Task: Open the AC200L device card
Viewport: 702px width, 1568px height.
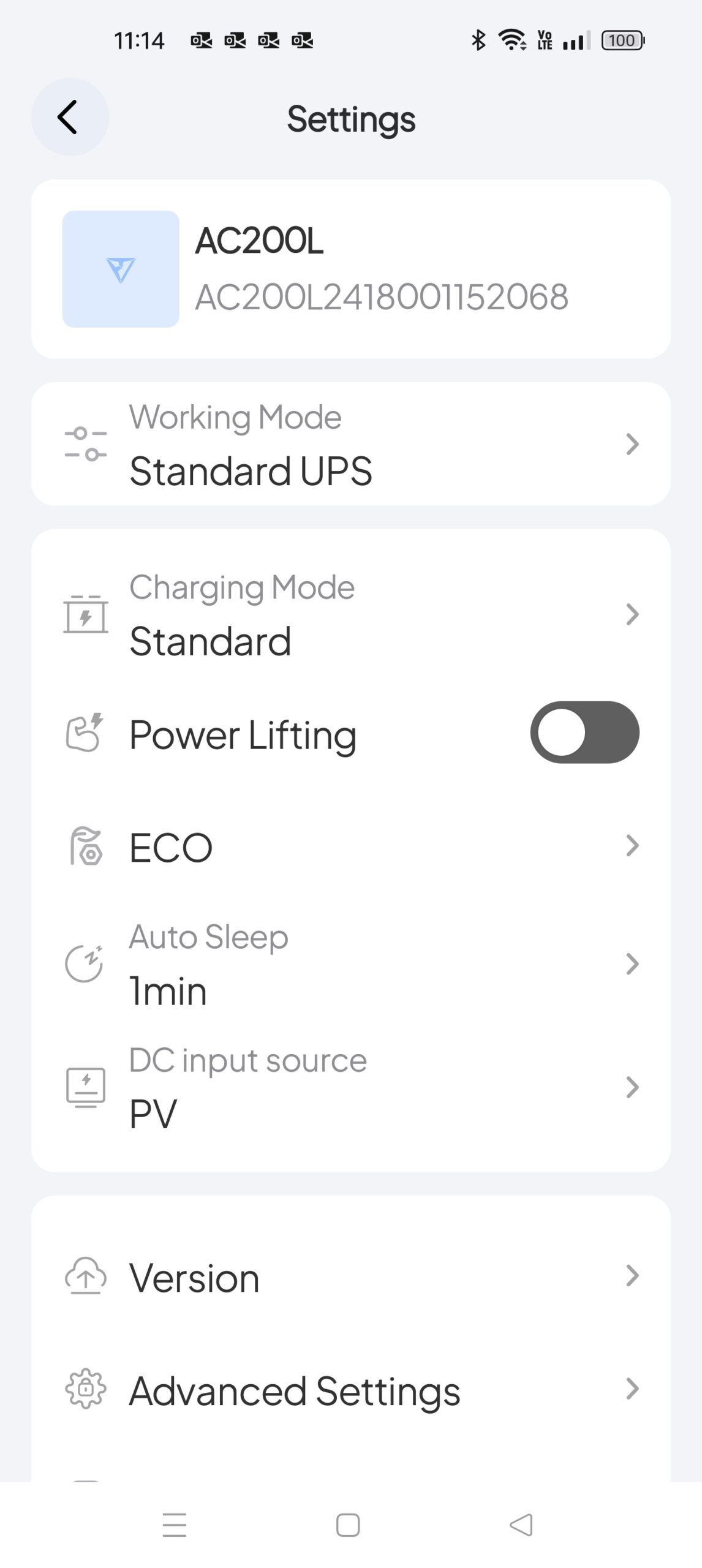Action: tap(350, 269)
